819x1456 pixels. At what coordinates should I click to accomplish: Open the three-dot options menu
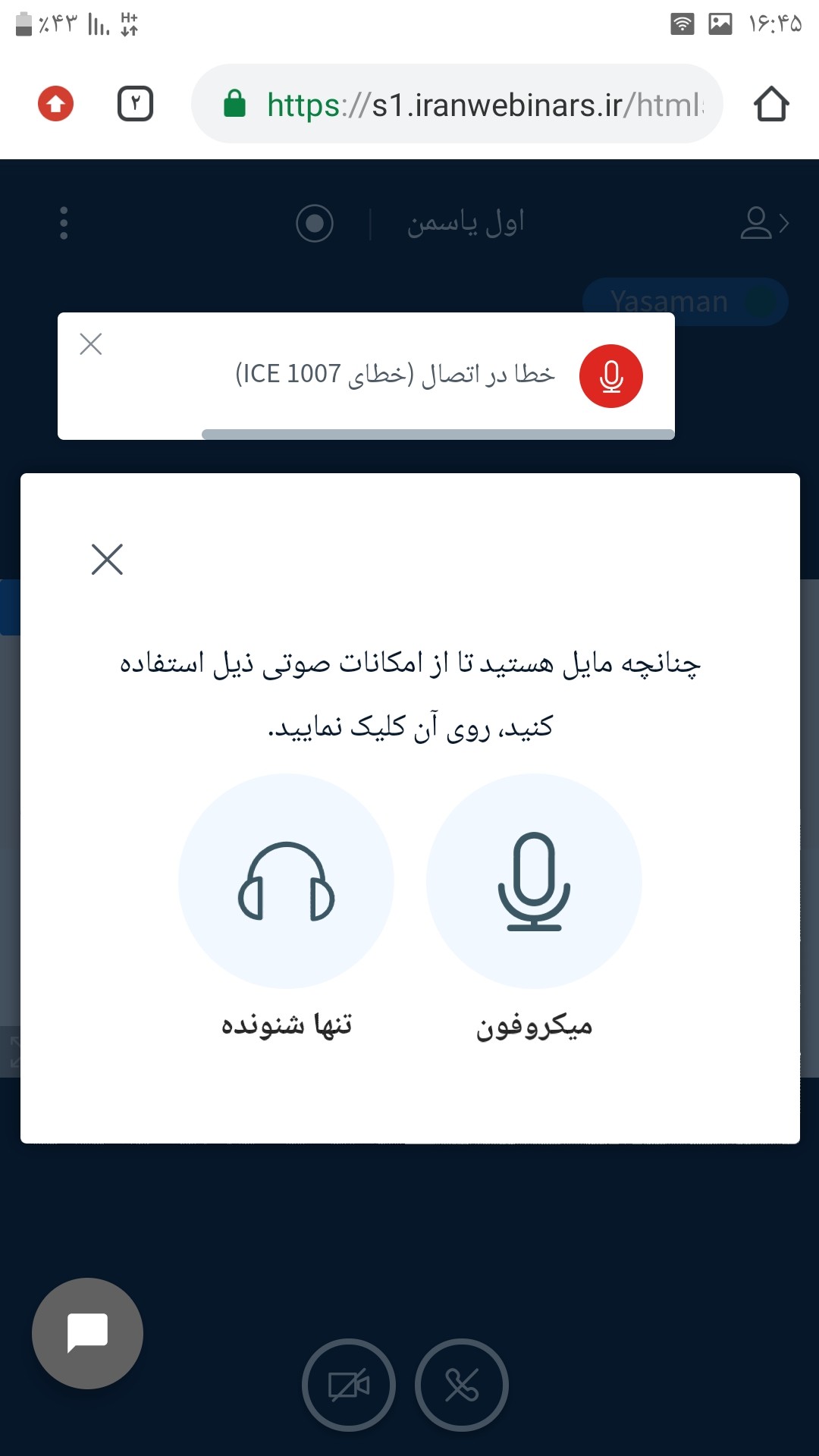point(64,224)
